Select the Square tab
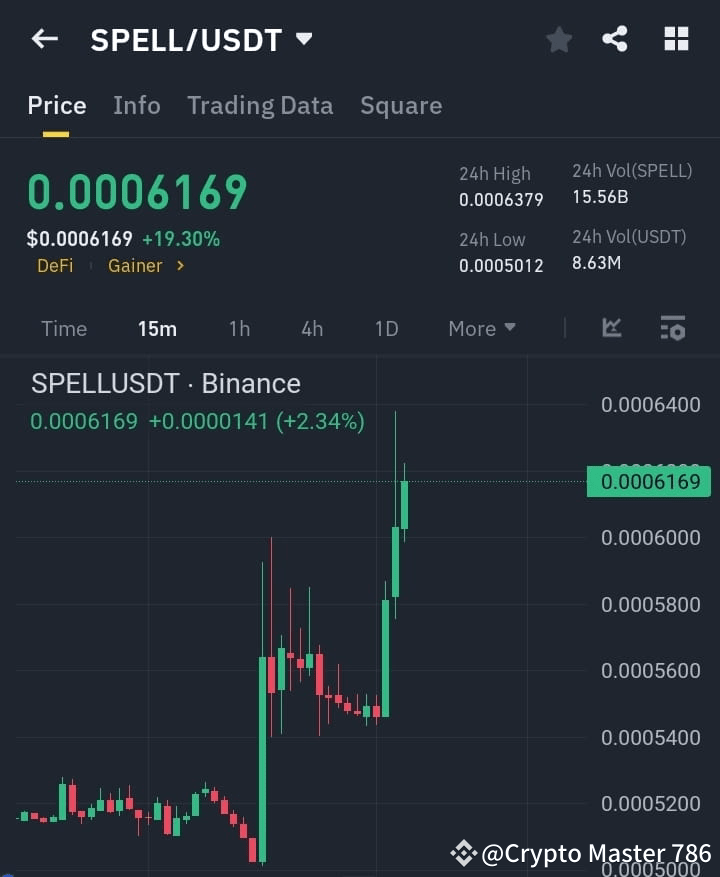 pos(401,105)
